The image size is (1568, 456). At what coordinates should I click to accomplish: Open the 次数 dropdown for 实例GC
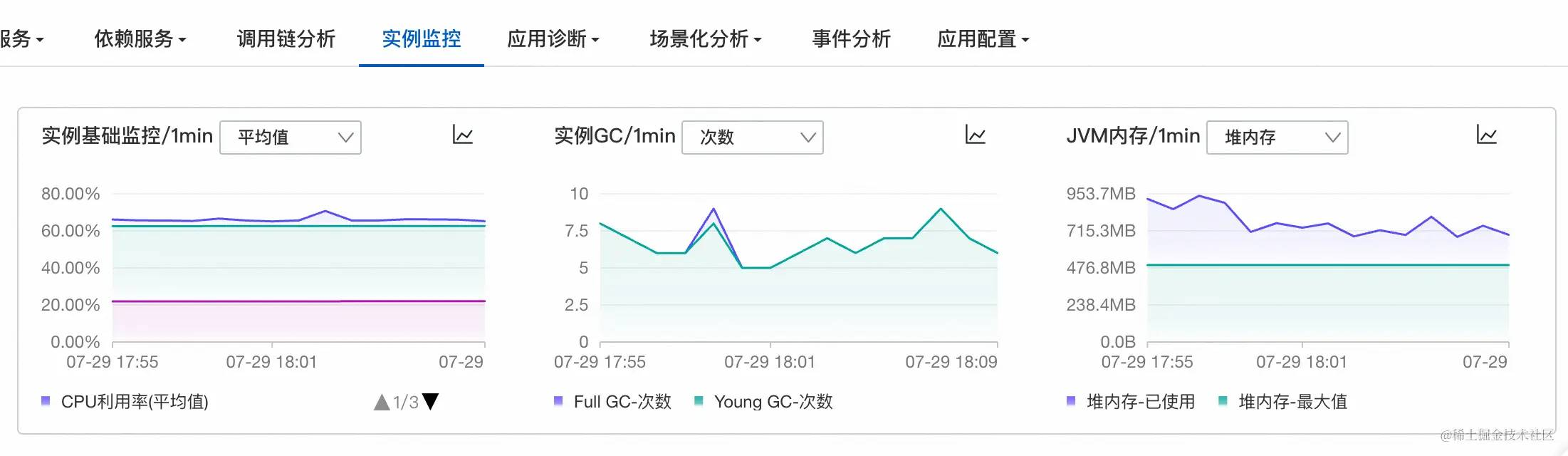(752, 138)
